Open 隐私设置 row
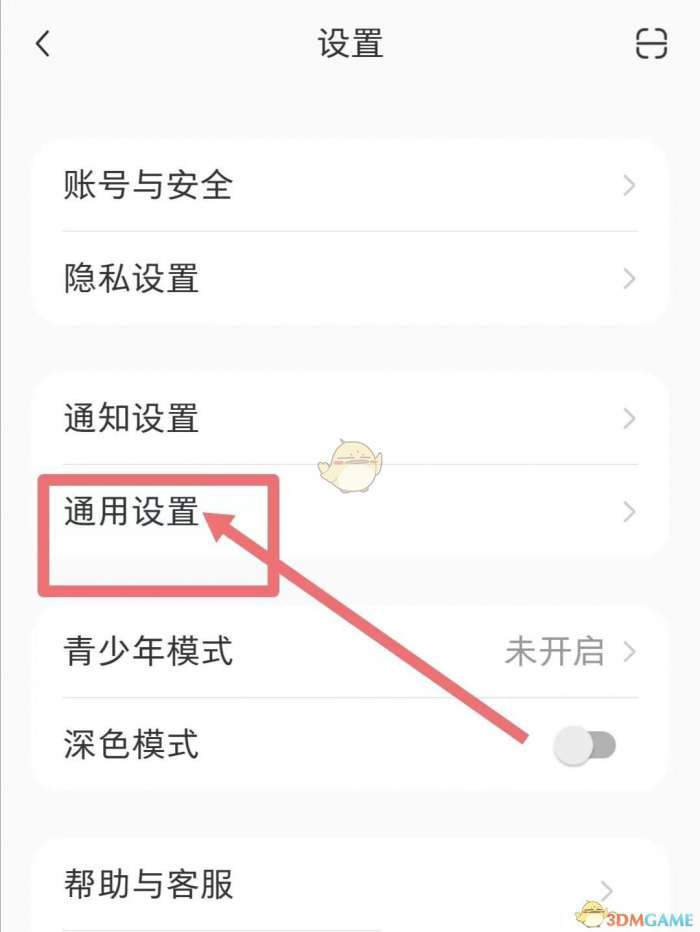The width and height of the screenshot is (700, 932). 349,278
